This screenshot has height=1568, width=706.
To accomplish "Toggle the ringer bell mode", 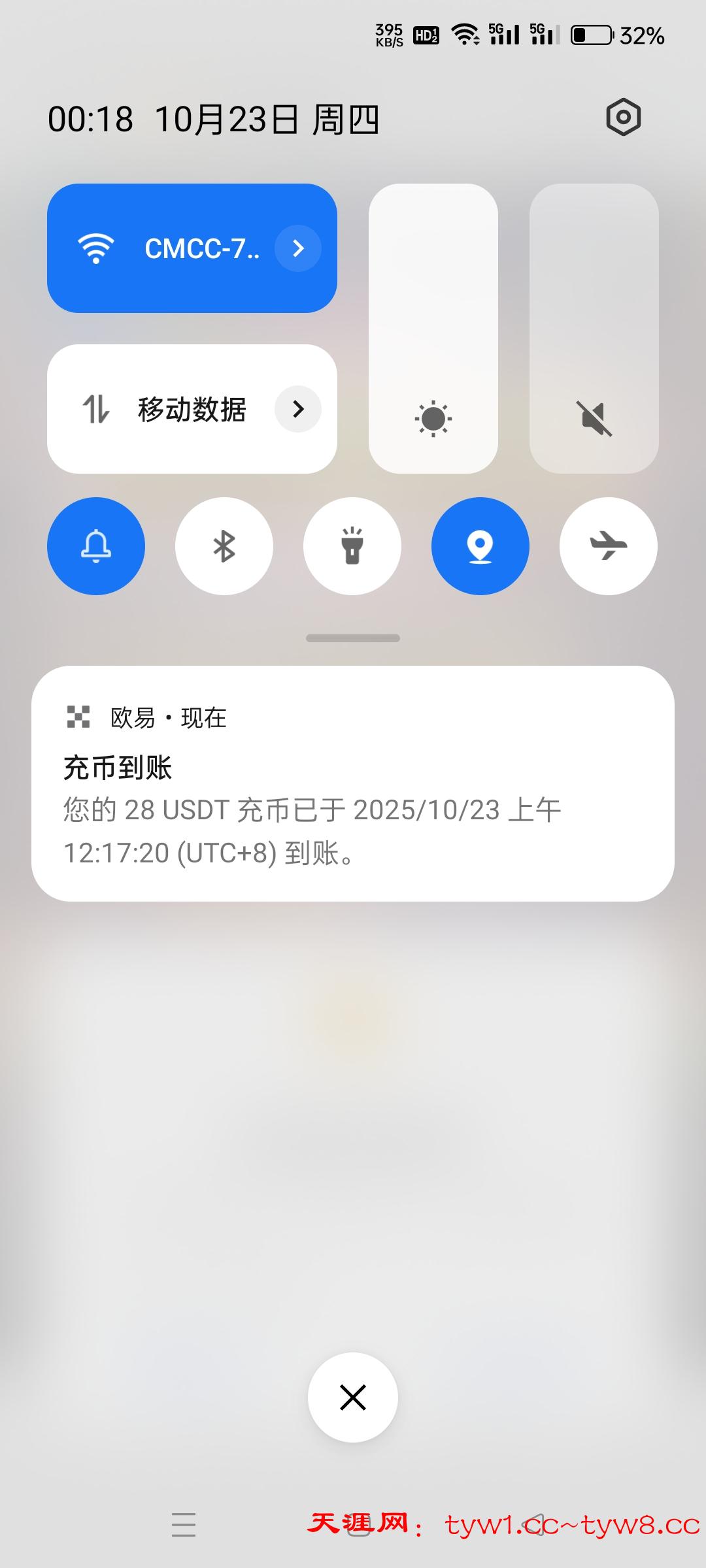I will tap(96, 546).
